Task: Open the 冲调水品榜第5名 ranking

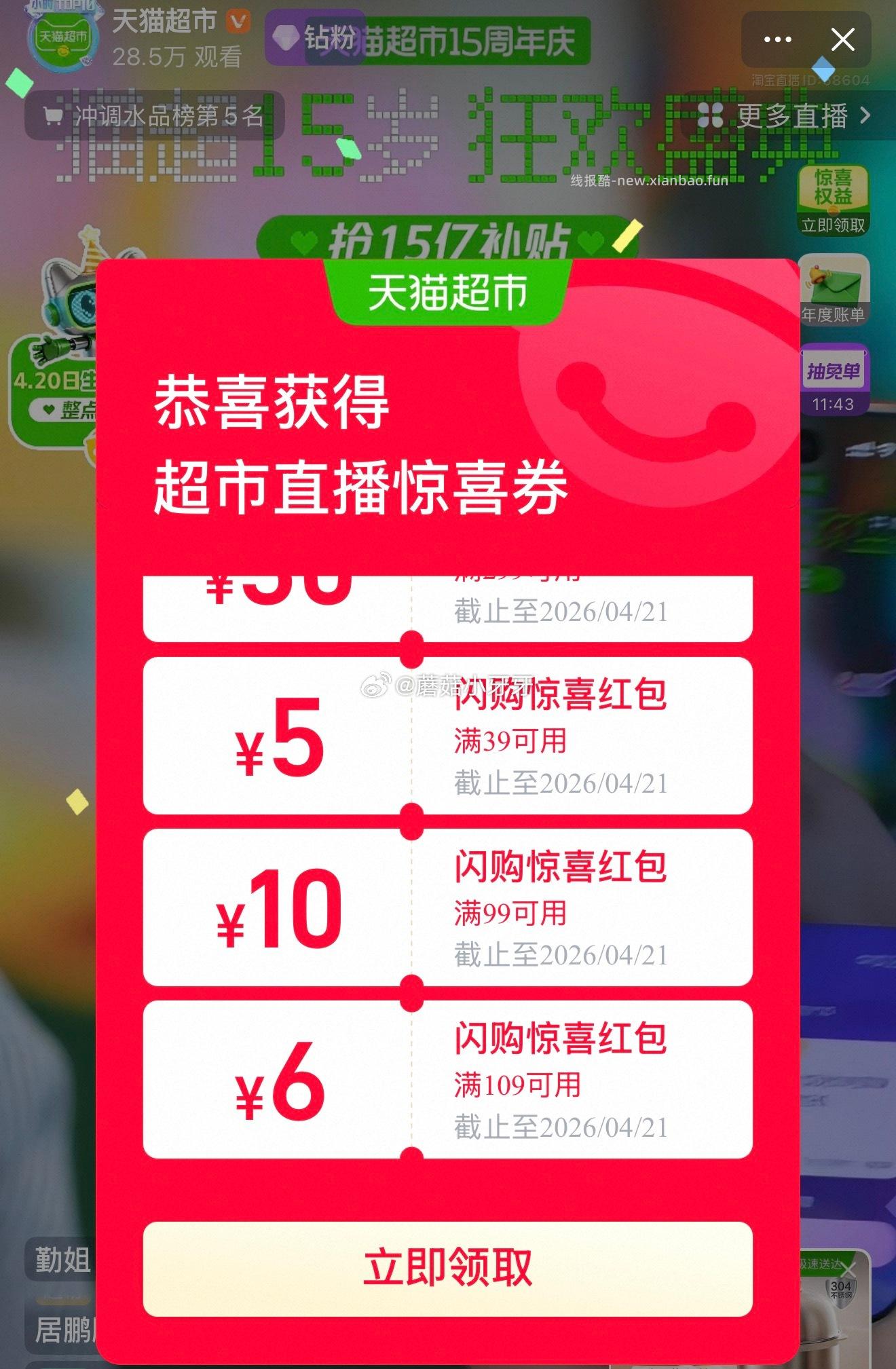Action: [155, 116]
